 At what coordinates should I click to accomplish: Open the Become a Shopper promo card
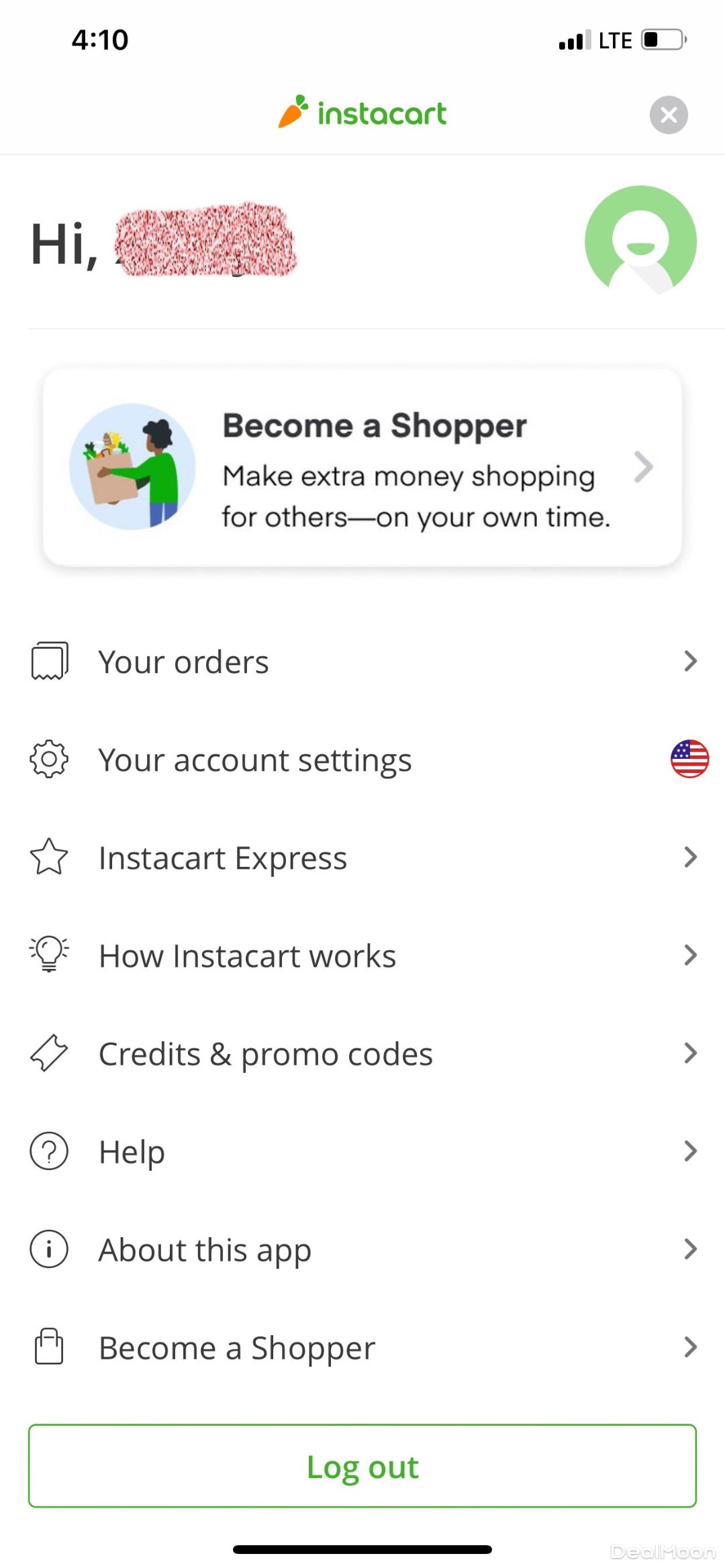click(362, 468)
